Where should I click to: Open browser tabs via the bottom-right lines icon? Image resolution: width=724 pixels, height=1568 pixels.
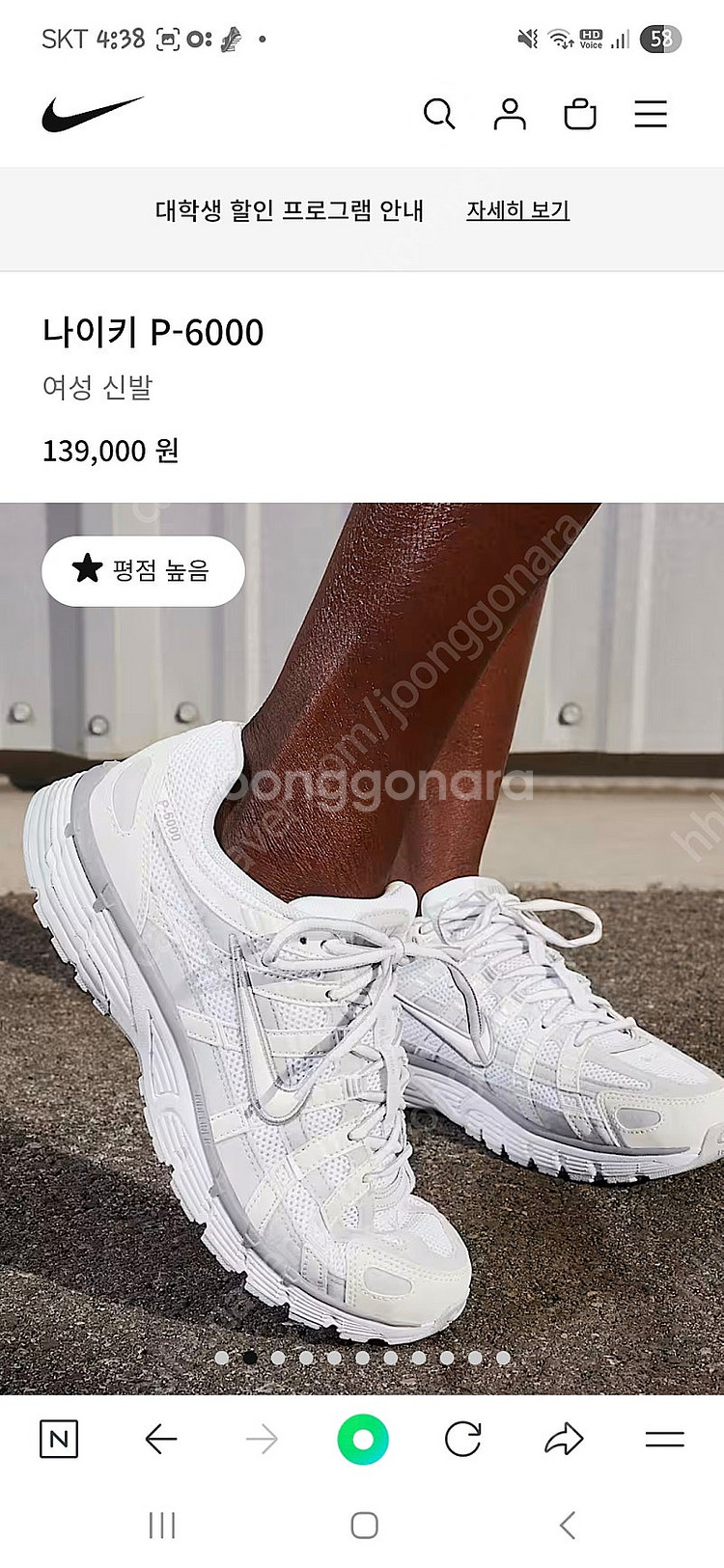(x=663, y=1437)
